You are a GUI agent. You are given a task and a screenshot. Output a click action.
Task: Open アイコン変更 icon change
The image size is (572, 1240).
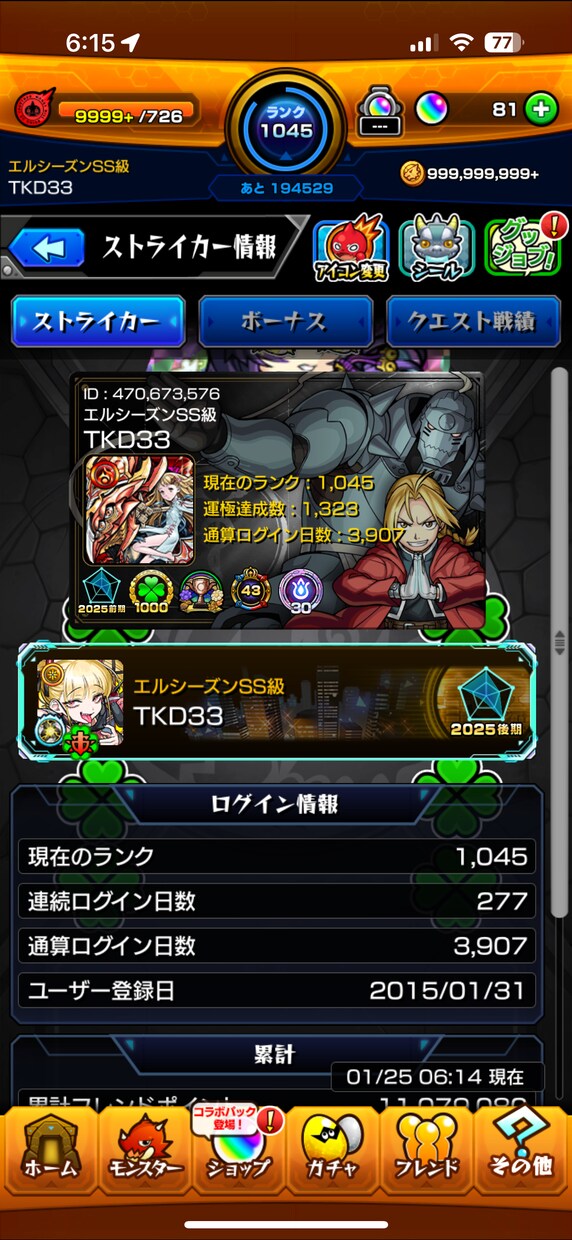point(351,247)
